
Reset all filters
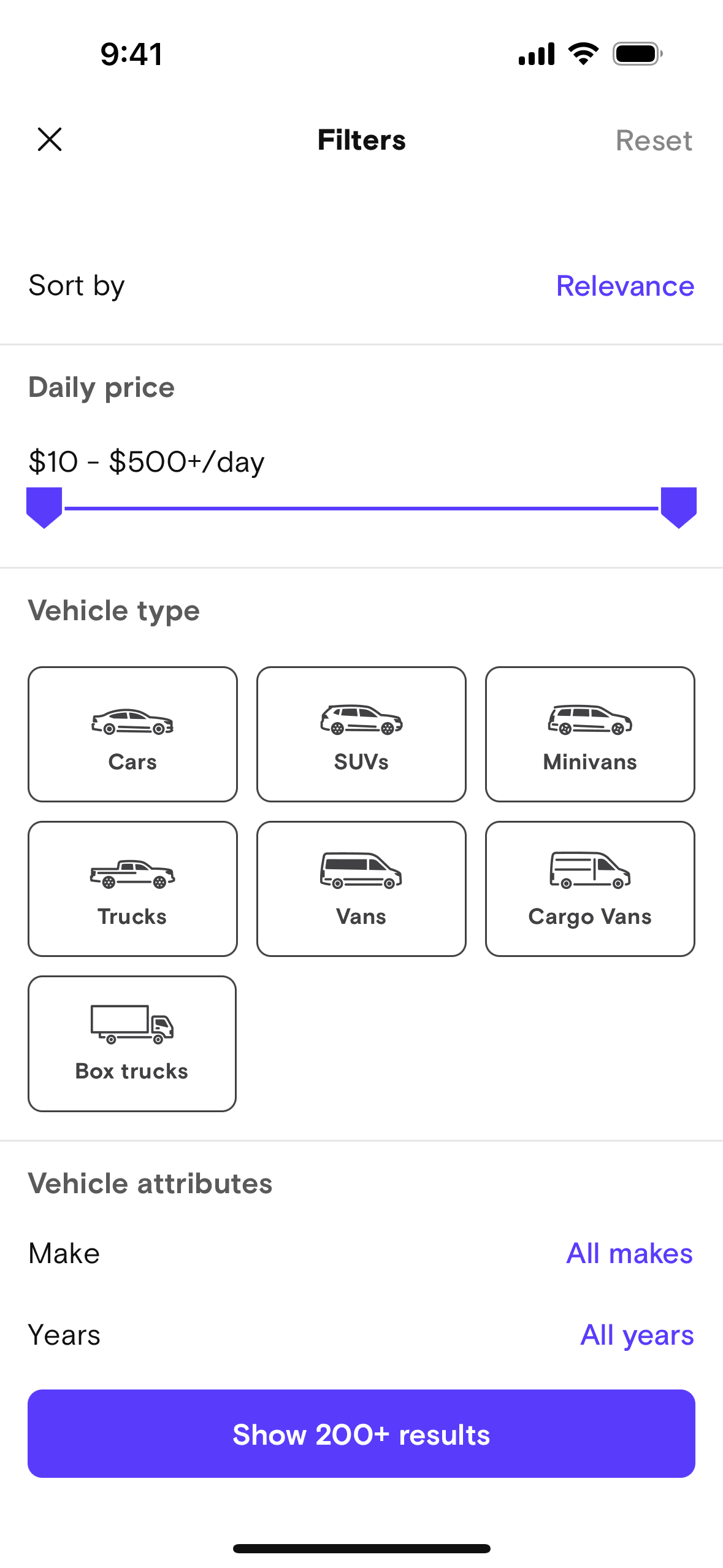654,140
